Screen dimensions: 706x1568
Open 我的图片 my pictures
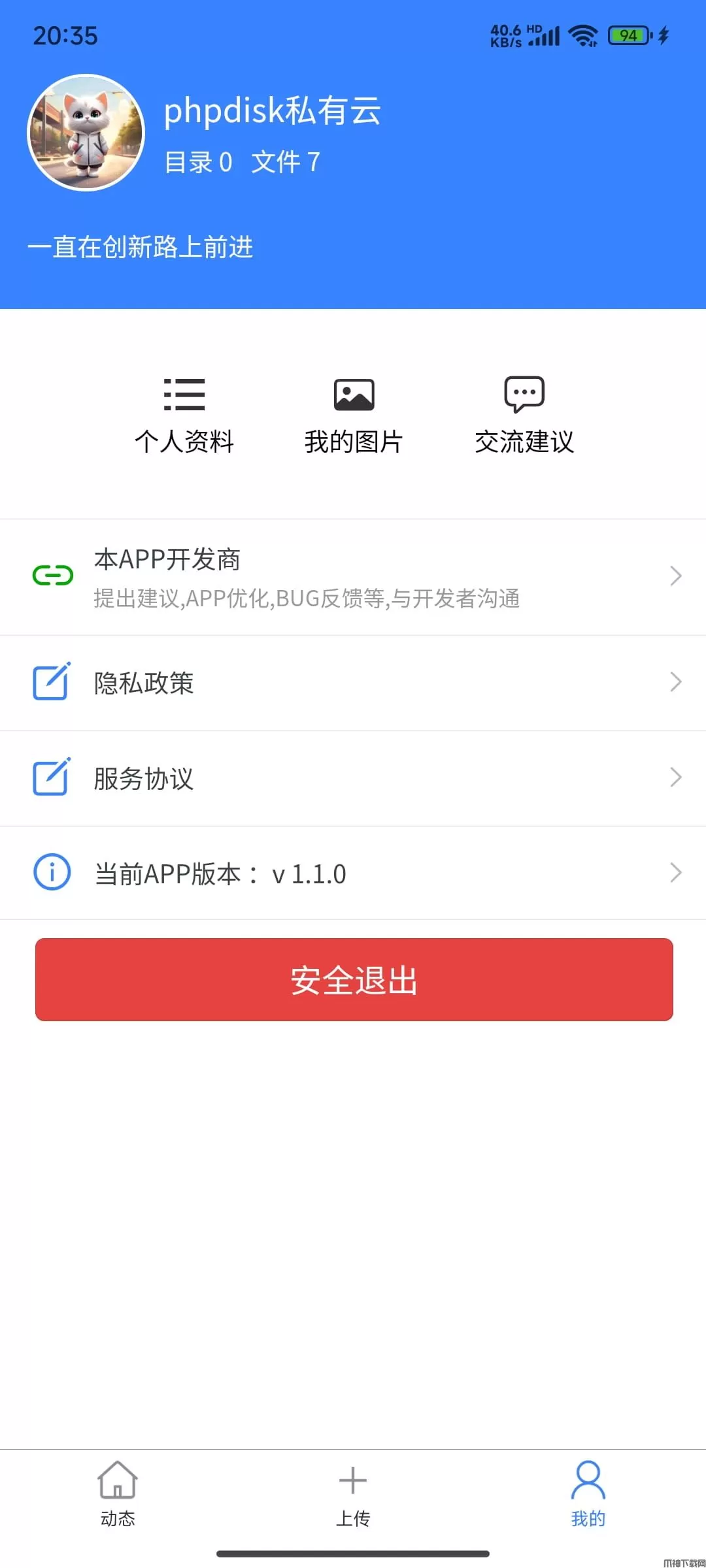tap(354, 415)
